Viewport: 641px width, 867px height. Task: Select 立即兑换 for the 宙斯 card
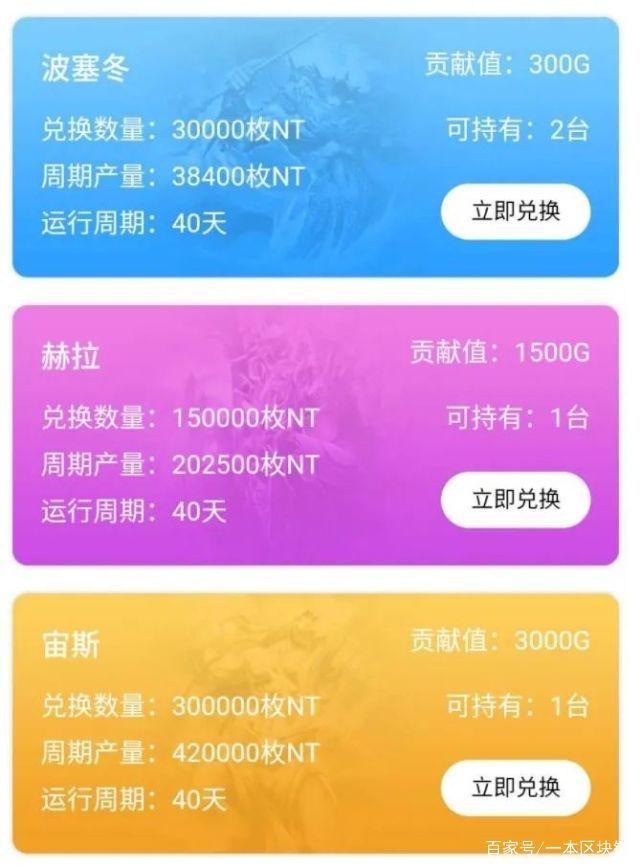click(515, 788)
